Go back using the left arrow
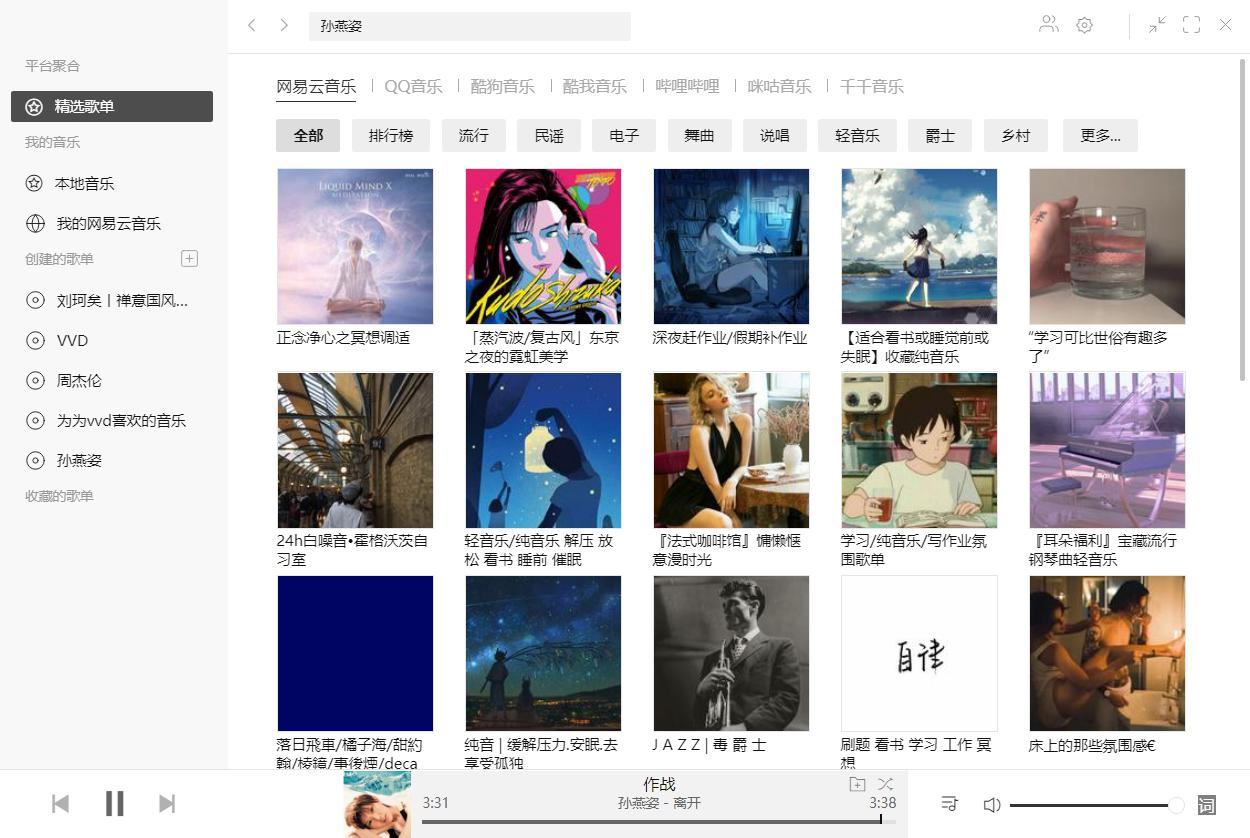 [x=252, y=26]
